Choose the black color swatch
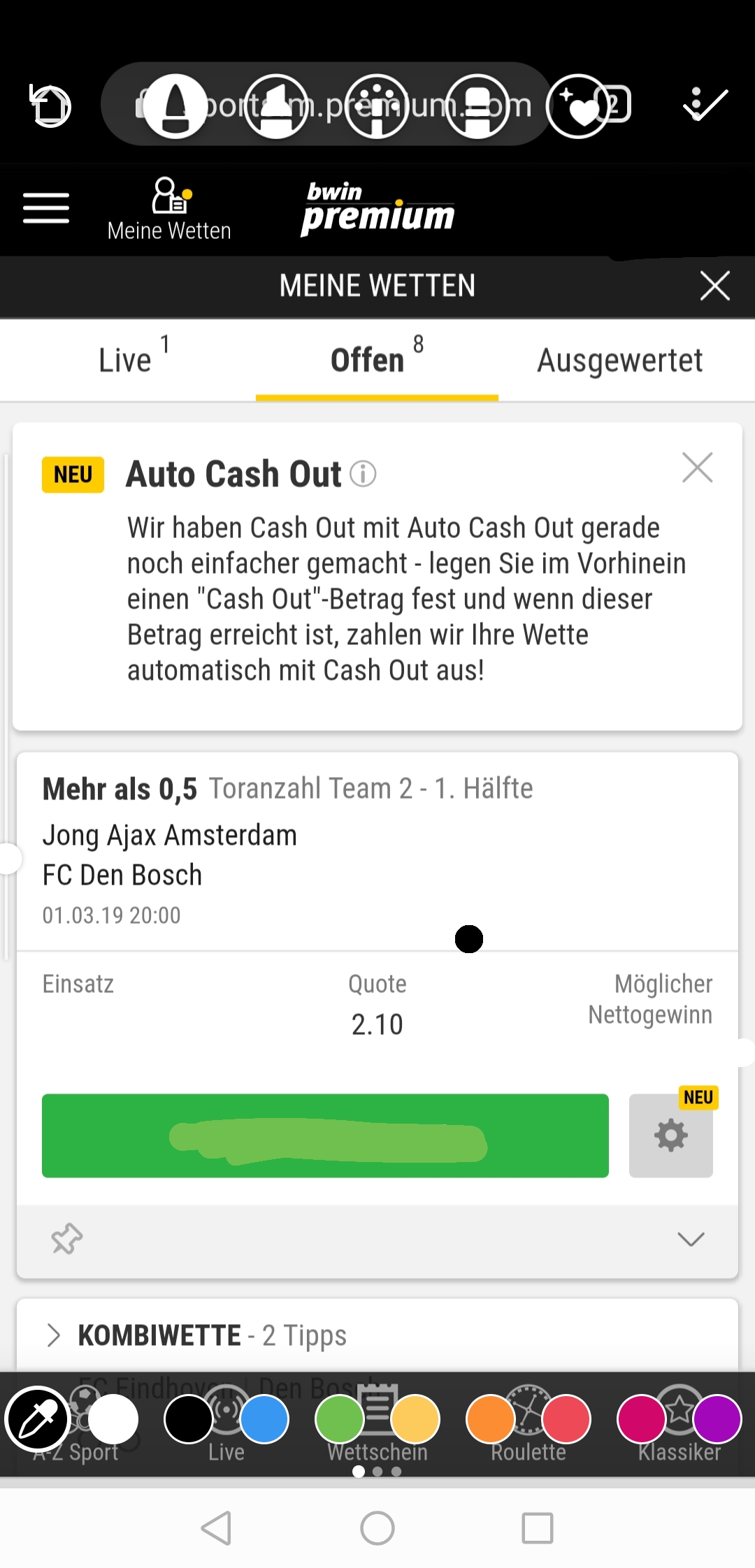This screenshot has height=1568, width=755. click(189, 1419)
